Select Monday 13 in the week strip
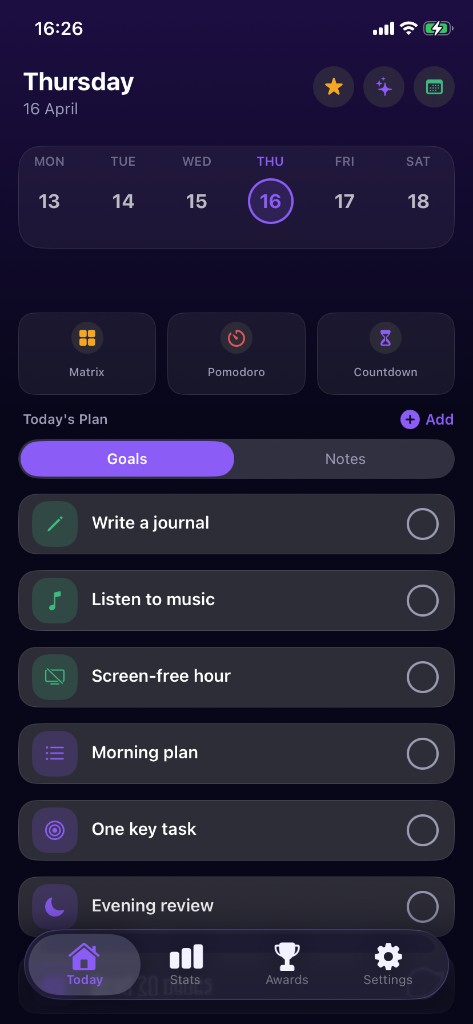The image size is (473, 1024). click(49, 188)
